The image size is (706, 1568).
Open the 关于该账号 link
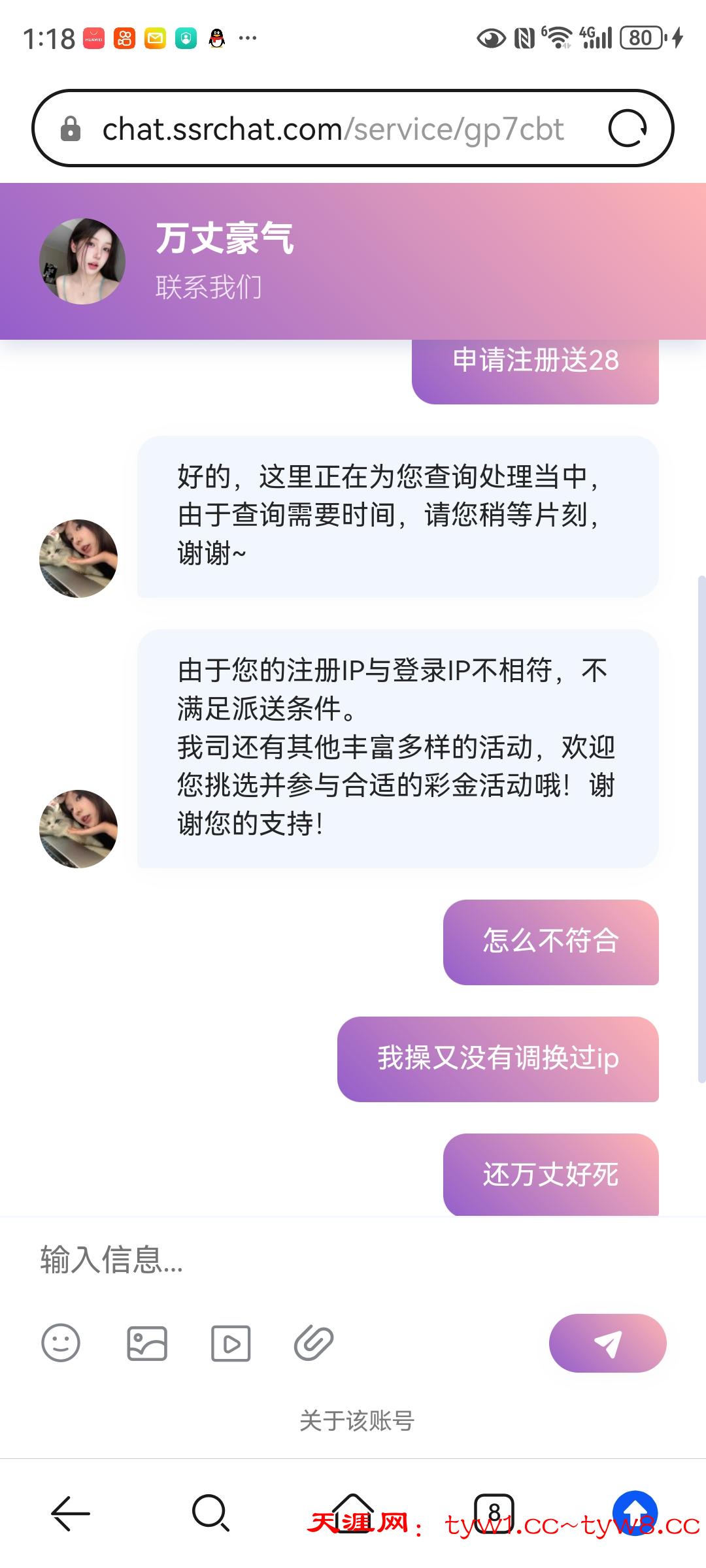click(356, 1420)
